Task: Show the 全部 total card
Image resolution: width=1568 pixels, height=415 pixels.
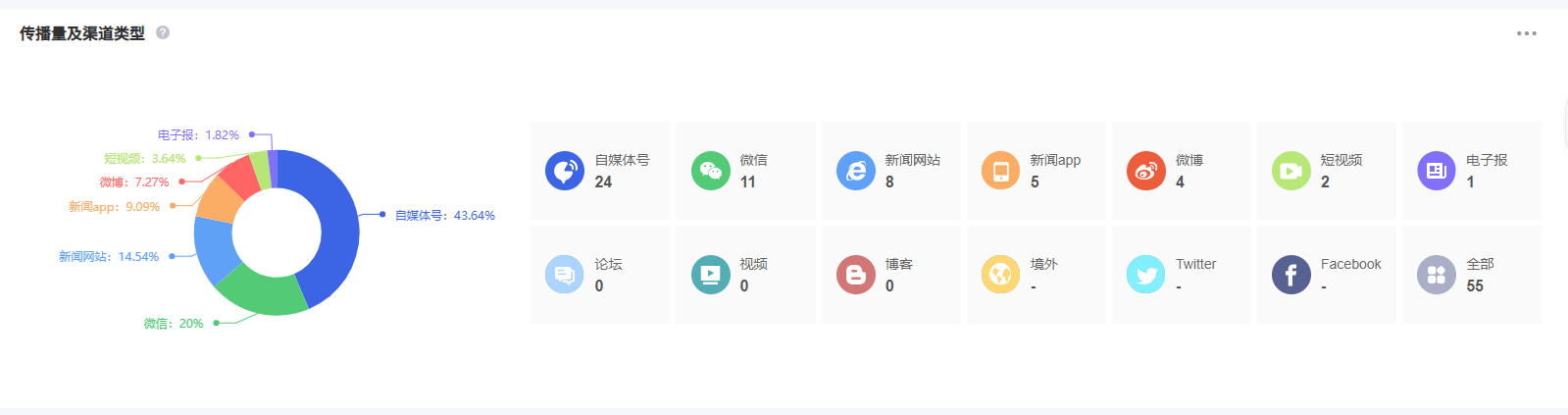Action: [1471, 275]
